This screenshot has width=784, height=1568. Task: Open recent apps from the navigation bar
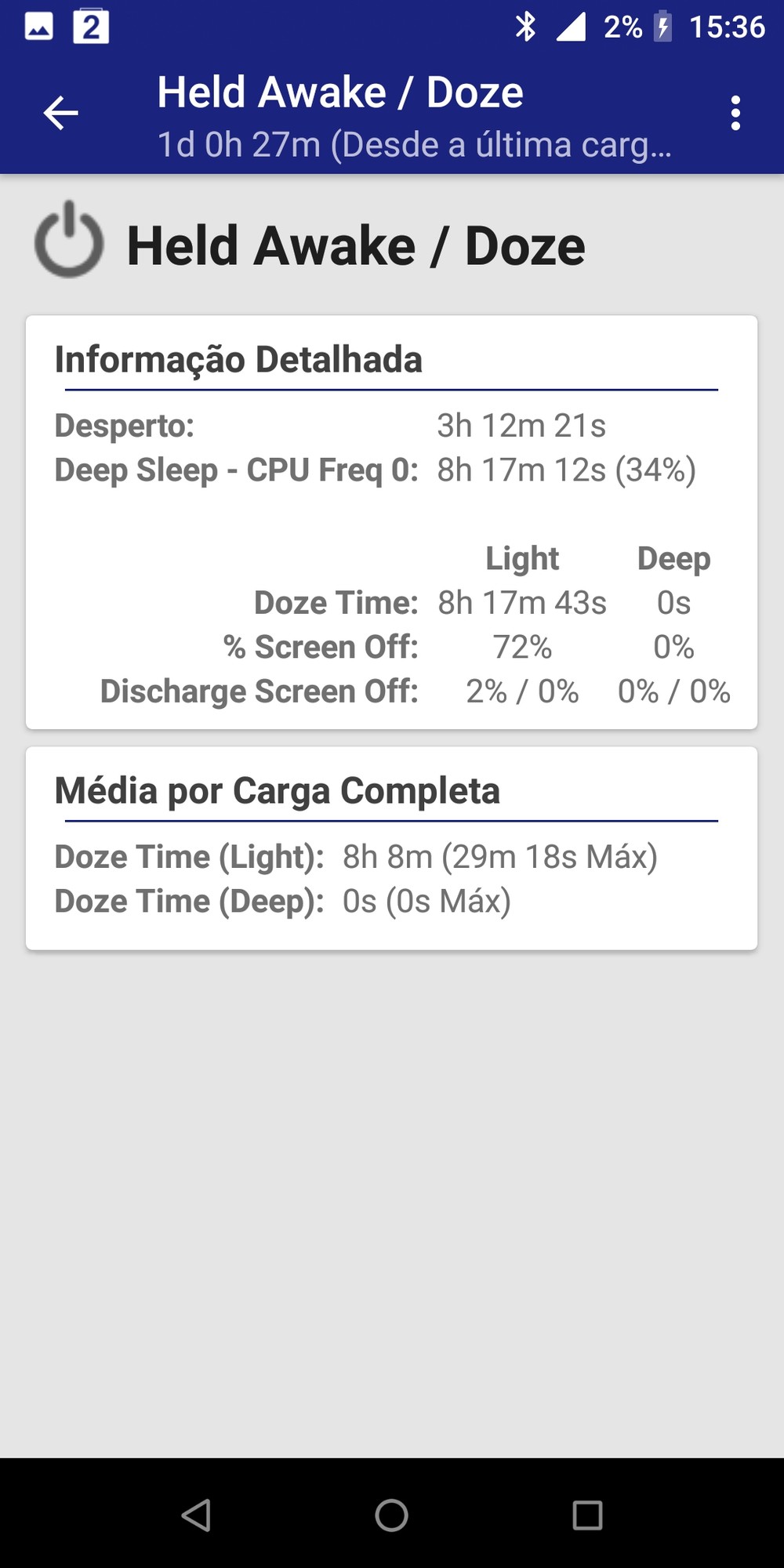tap(587, 1515)
